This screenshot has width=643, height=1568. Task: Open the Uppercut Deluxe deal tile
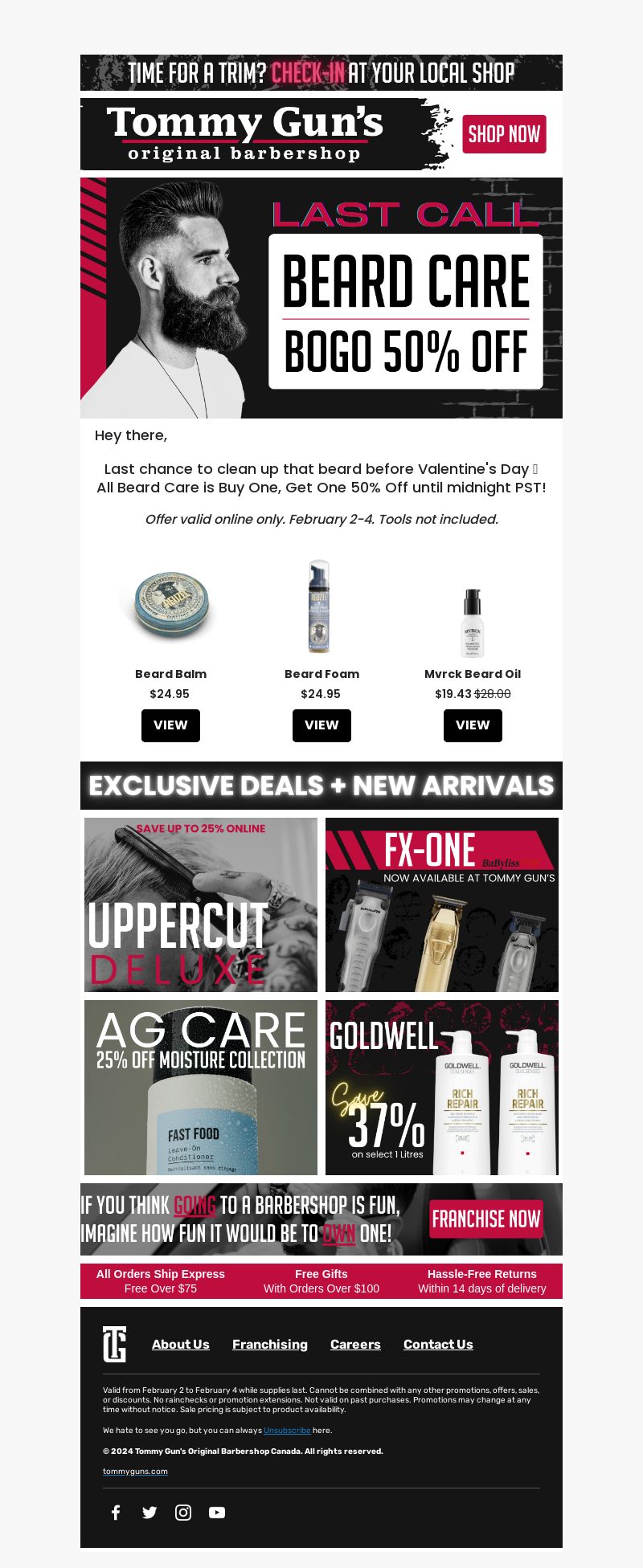coord(201,904)
